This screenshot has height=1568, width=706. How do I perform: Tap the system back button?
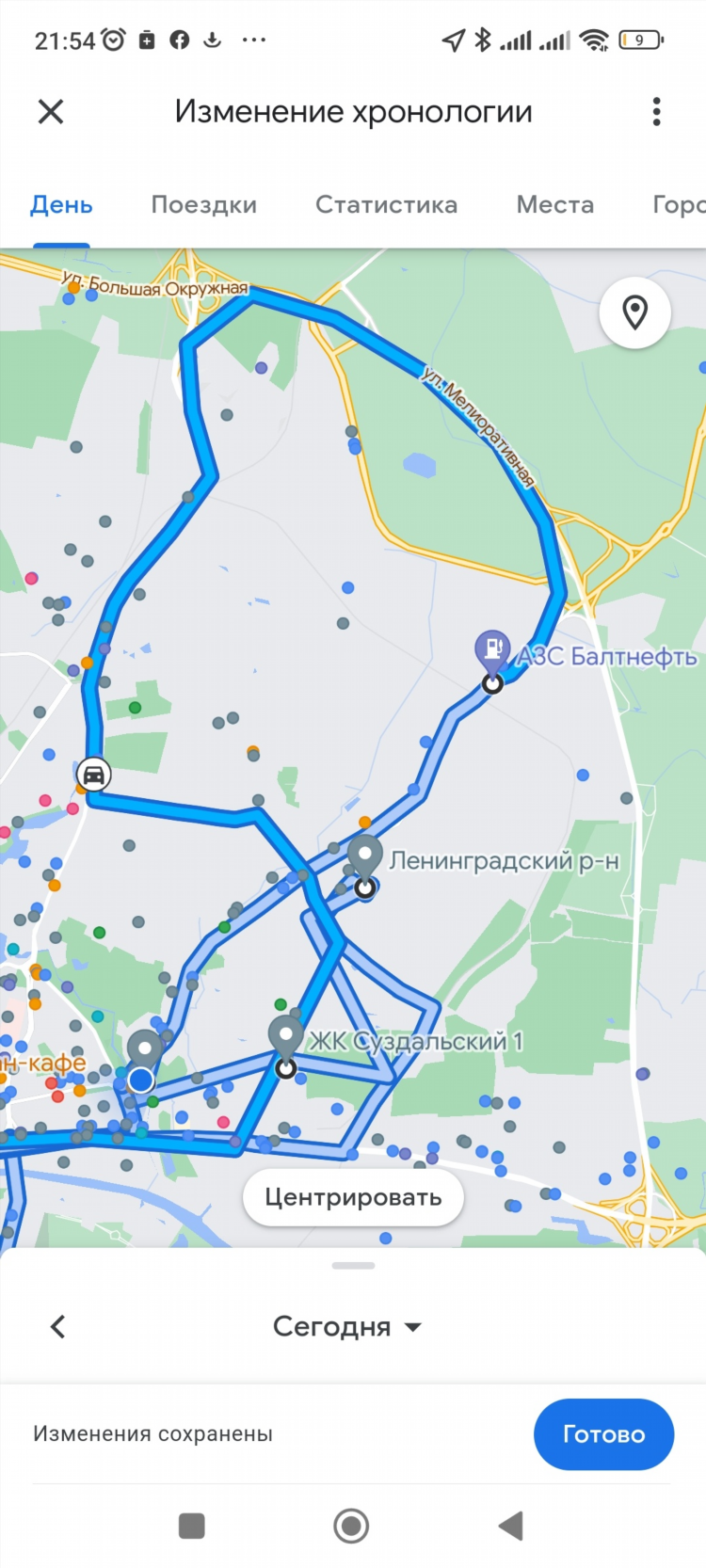pyautogui.click(x=511, y=1526)
